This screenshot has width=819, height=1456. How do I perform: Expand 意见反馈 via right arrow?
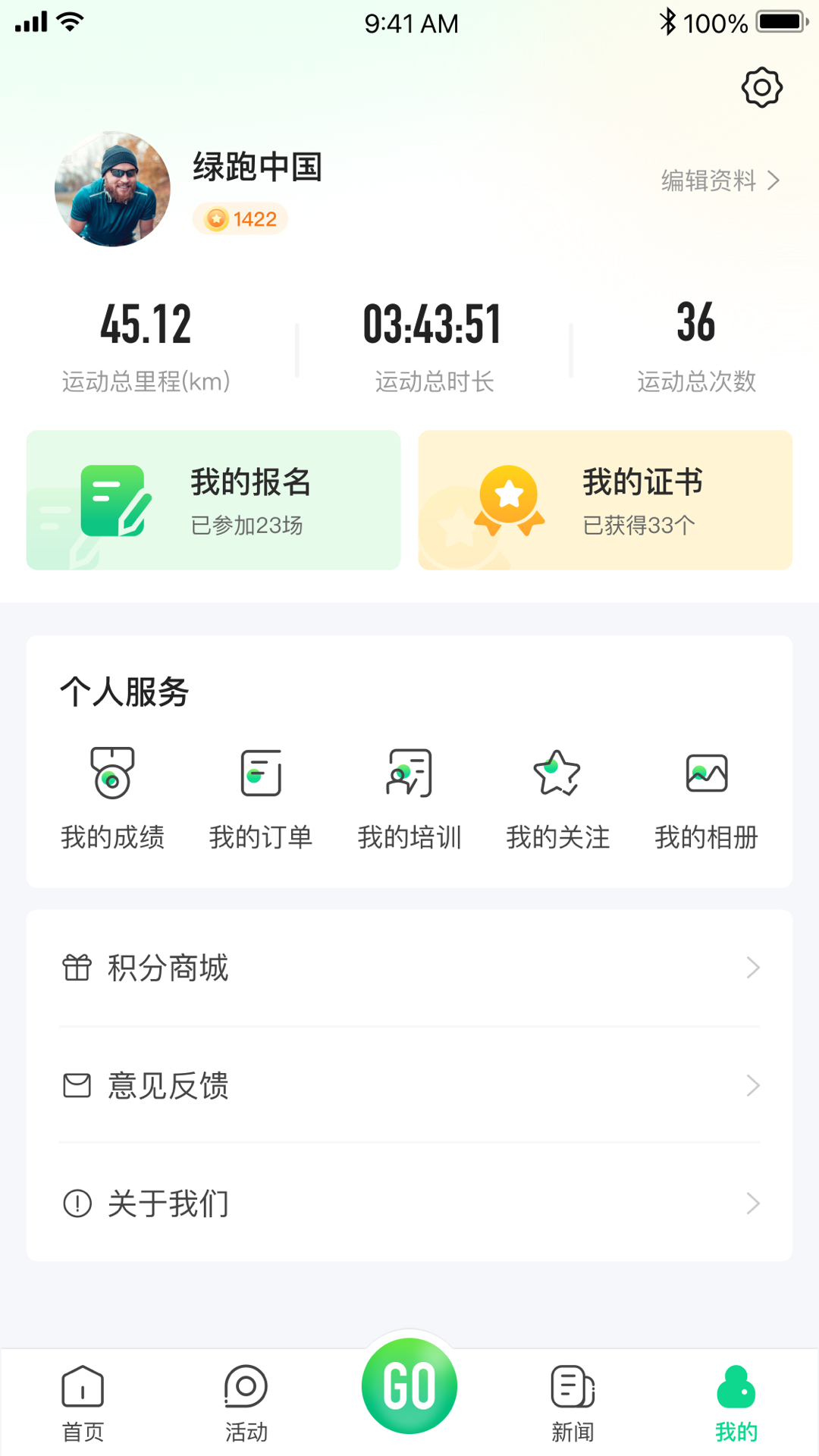[x=752, y=1084]
